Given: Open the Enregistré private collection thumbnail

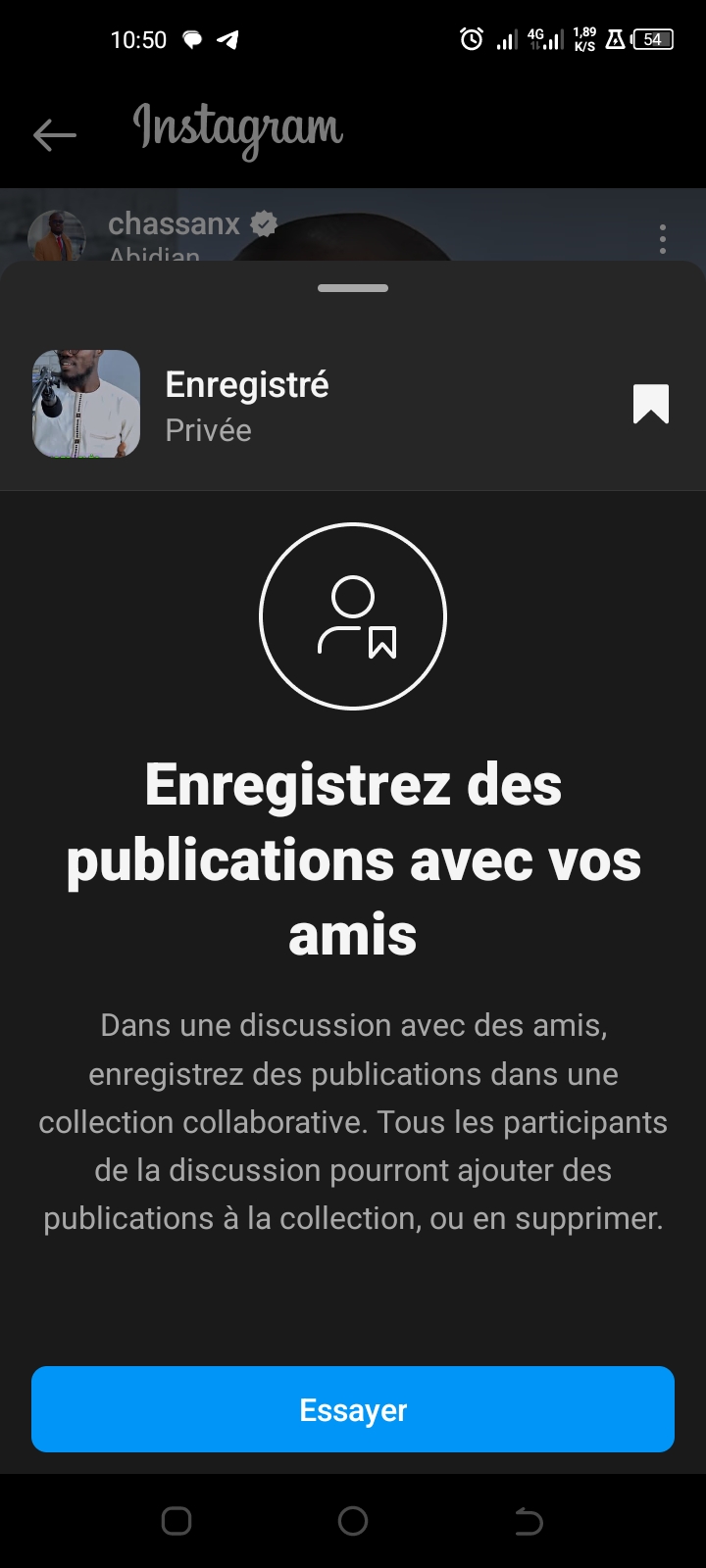Looking at the screenshot, I should [x=86, y=404].
